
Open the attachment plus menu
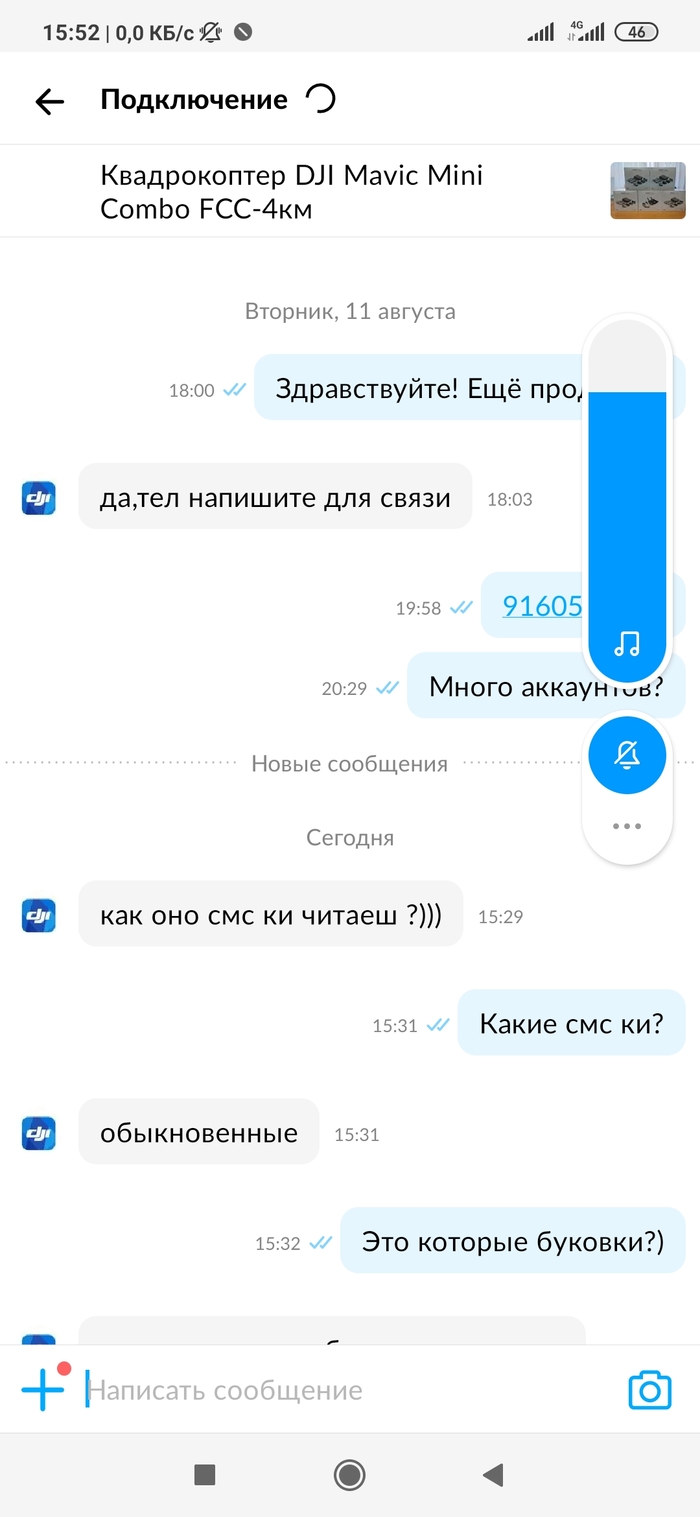(x=43, y=1389)
